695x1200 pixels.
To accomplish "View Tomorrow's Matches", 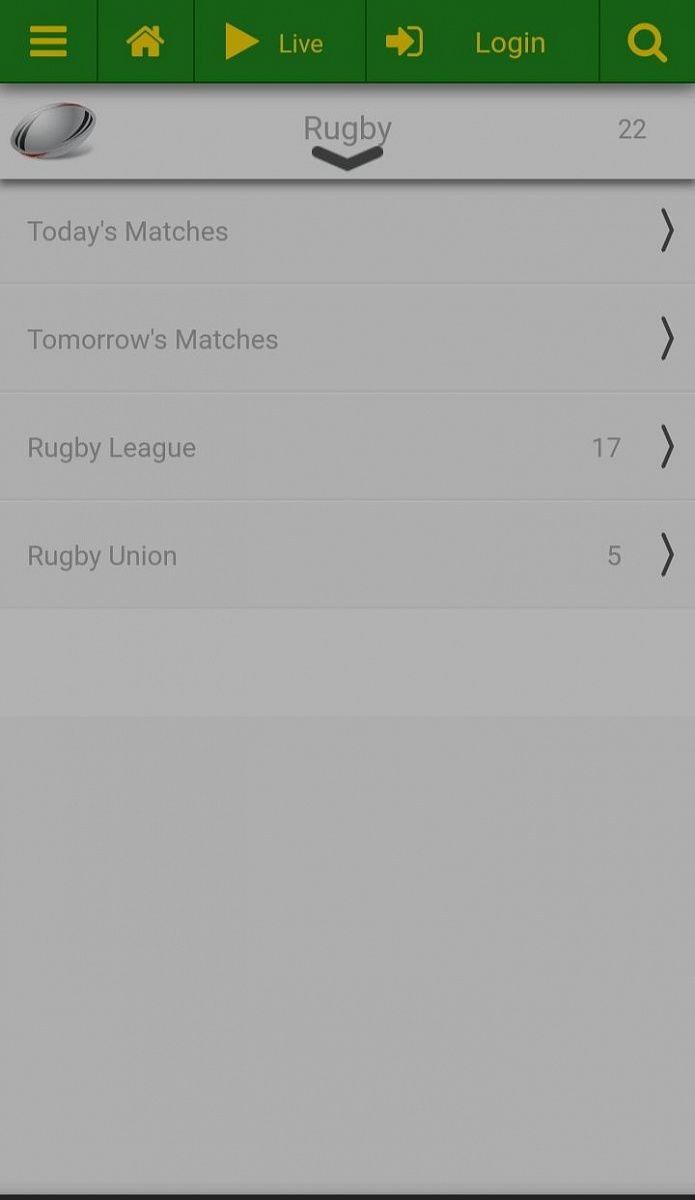I will point(347,339).
